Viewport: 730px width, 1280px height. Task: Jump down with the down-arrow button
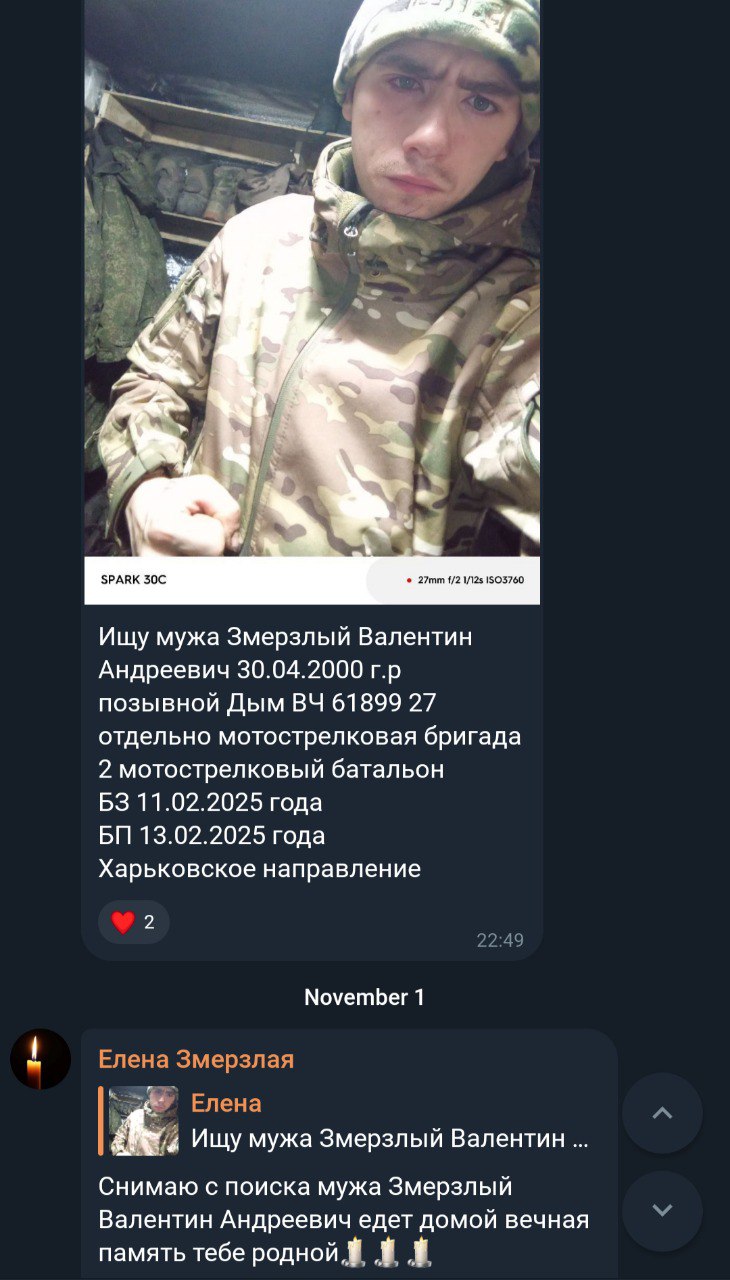[x=662, y=1210]
